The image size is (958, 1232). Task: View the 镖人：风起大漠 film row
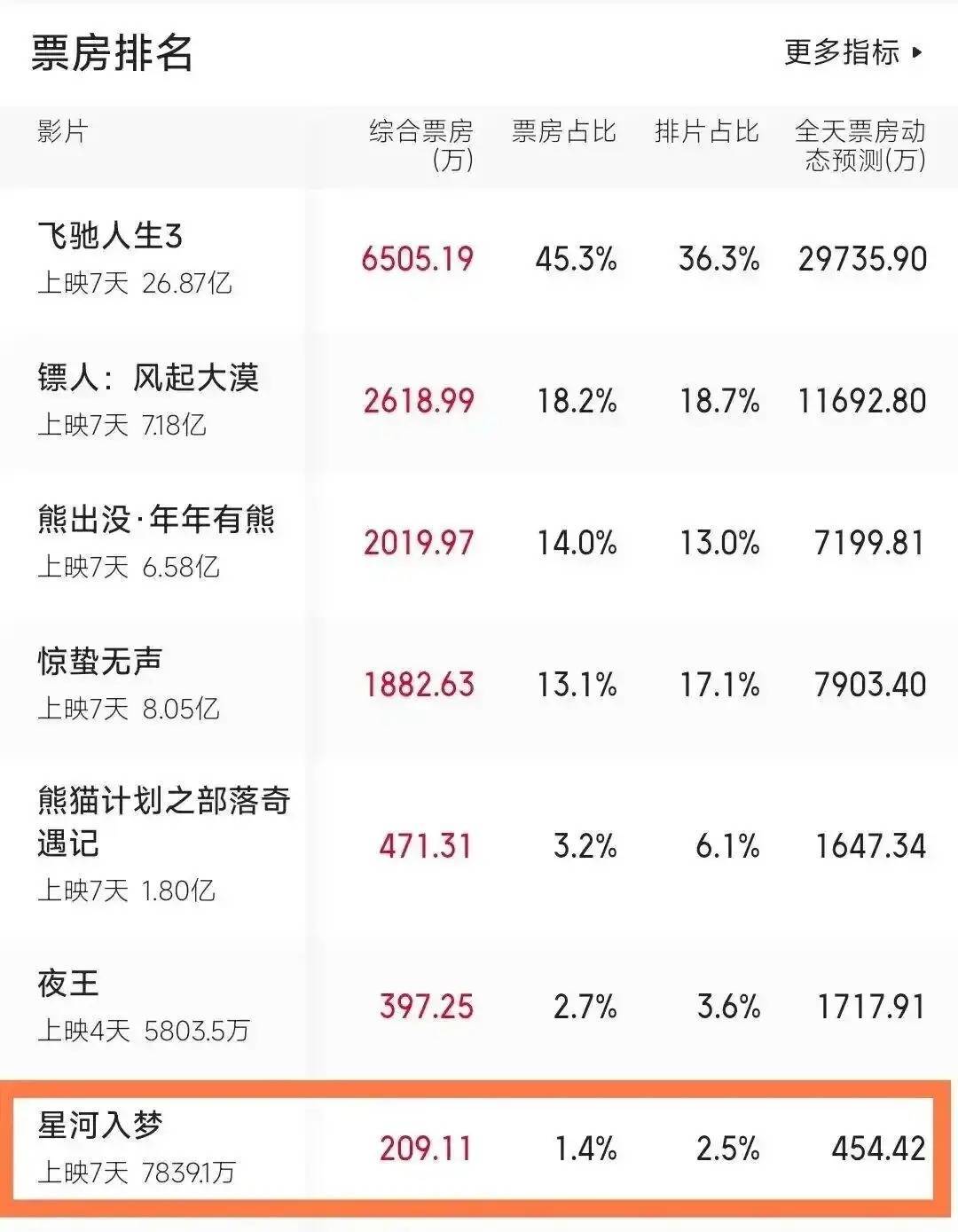point(148,379)
